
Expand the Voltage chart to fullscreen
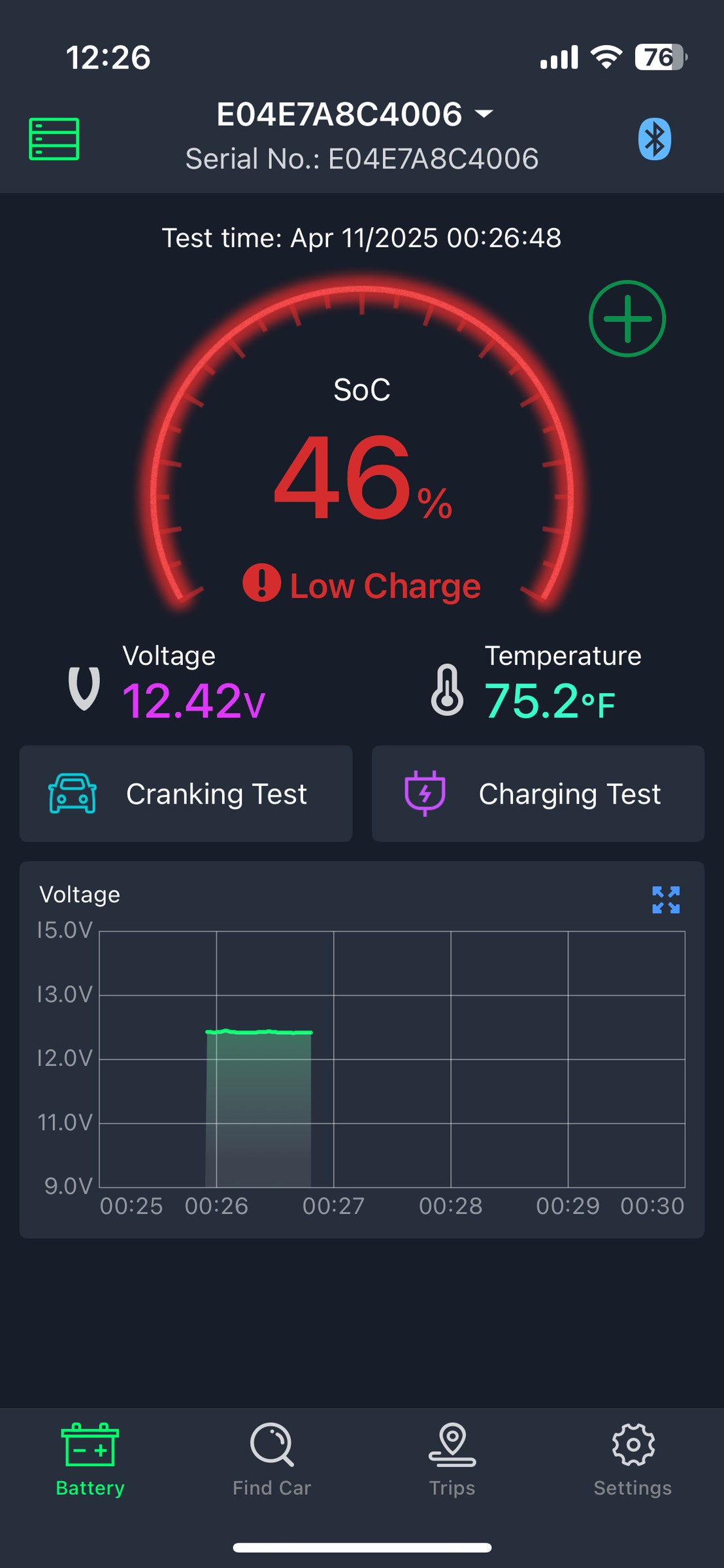tap(666, 900)
